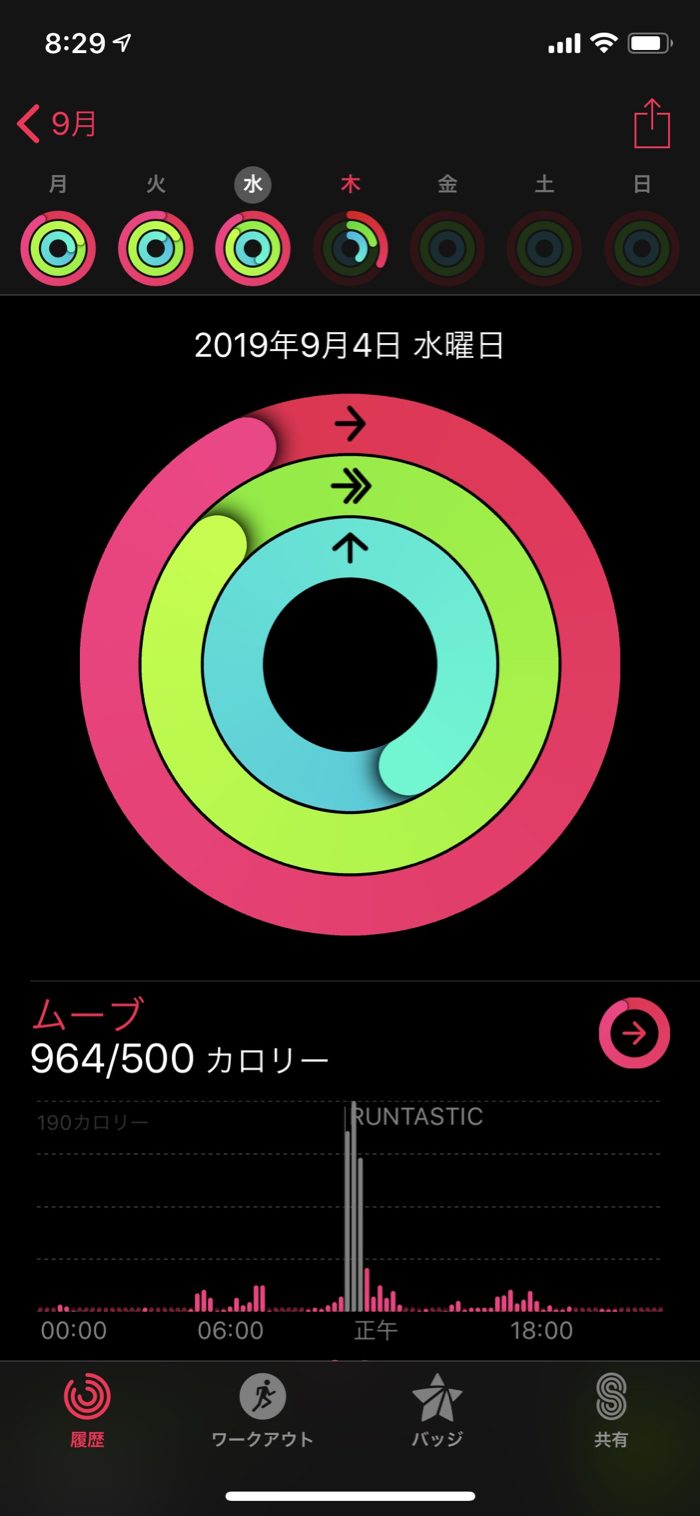Go back to the 9月 month view
The width and height of the screenshot is (700, 1516).
[x=57, y=125]
